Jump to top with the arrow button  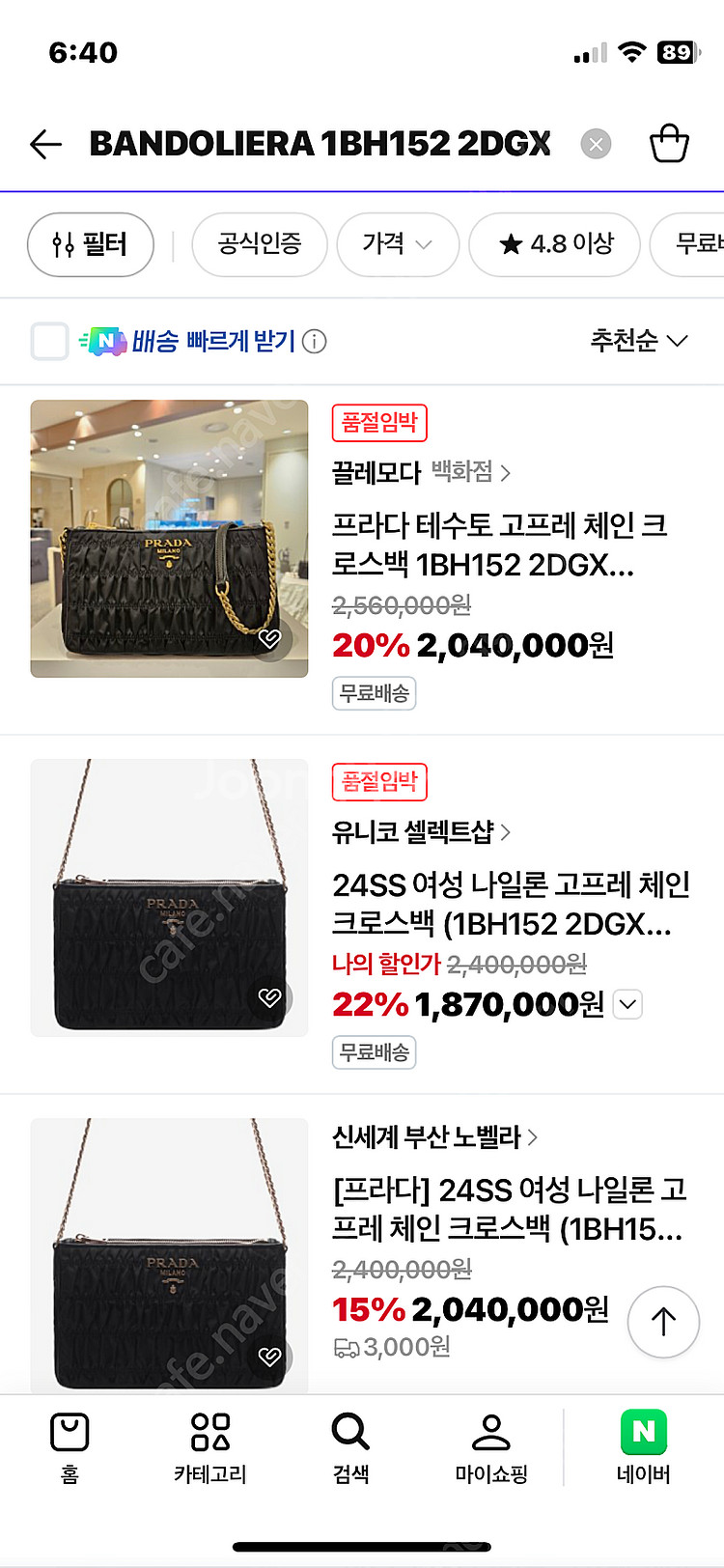pyautogui.click(x=663, y=1322)
